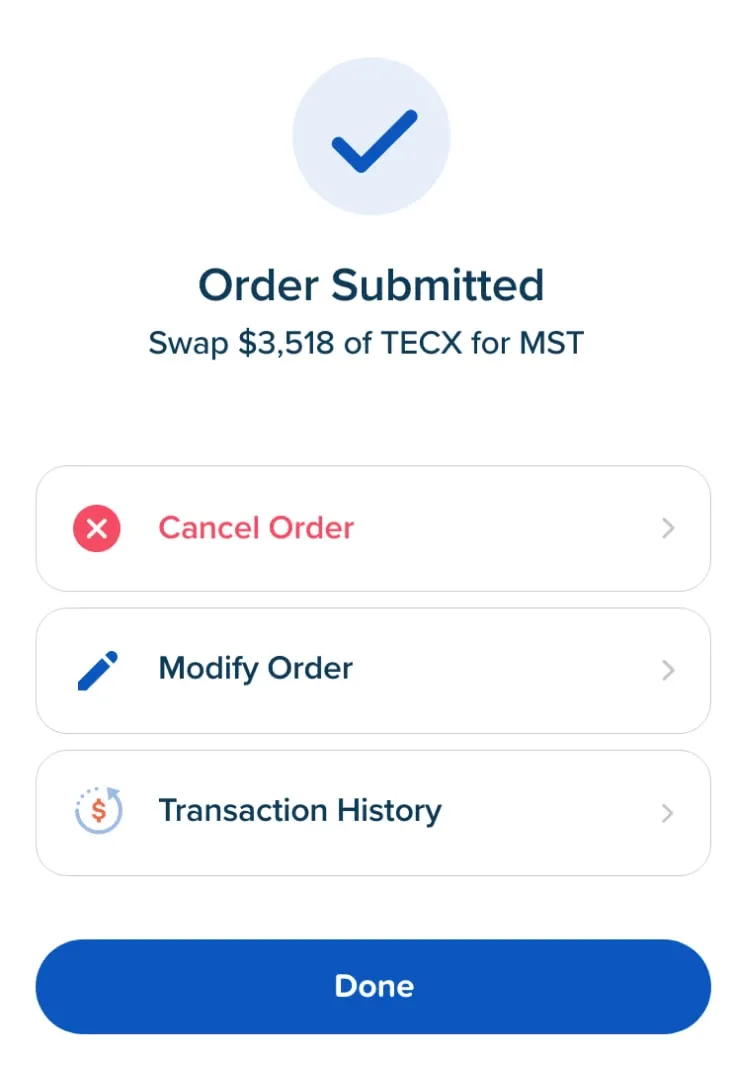Open Modify Order
The height and width of the screenshot is (1080, 740).
(372, 670)
